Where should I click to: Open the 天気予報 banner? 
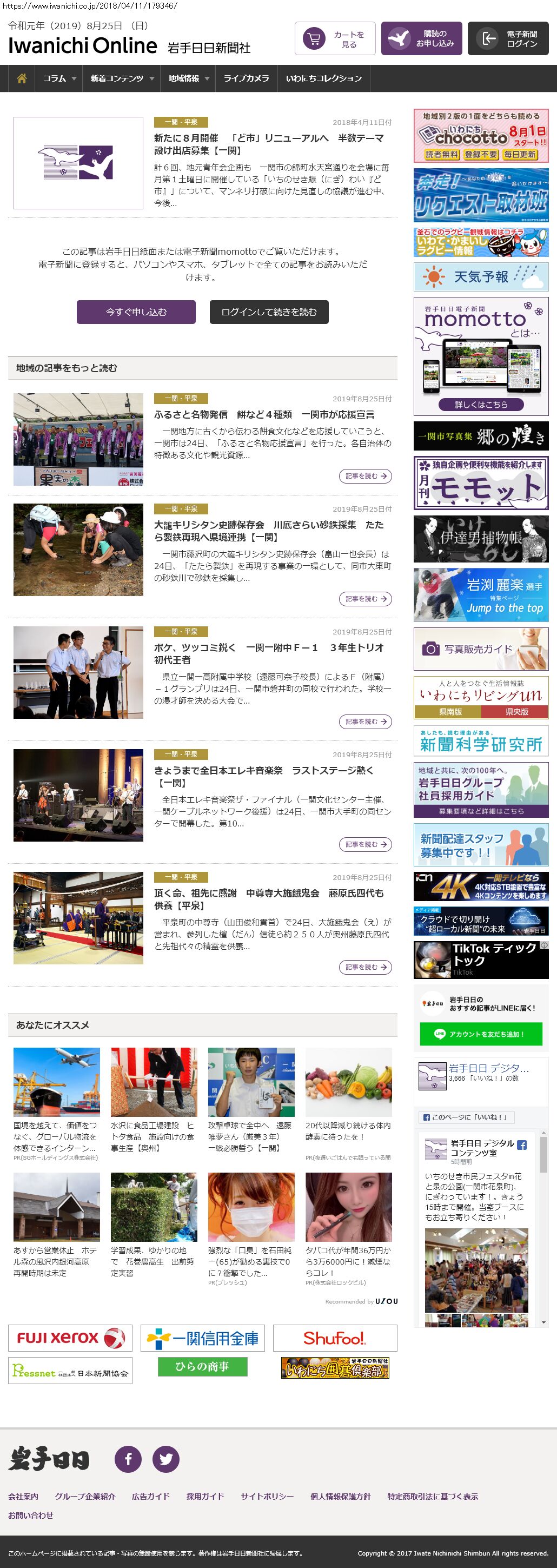coord(480,277)
